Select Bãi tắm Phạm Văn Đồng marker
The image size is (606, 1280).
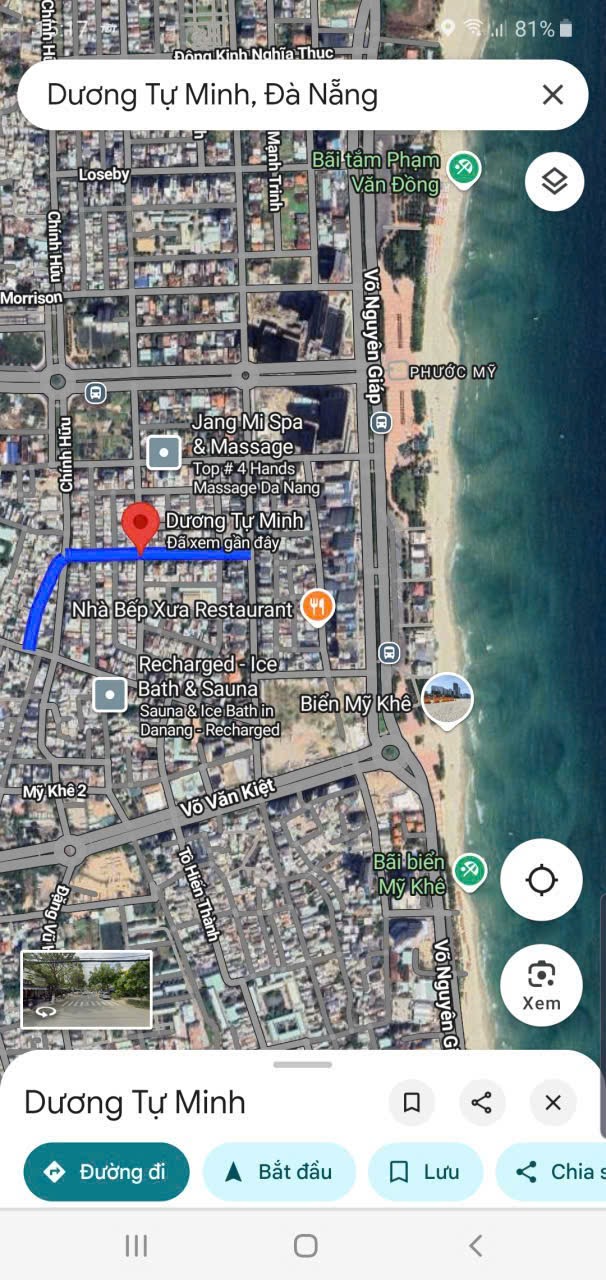click(x=462, y=168)
